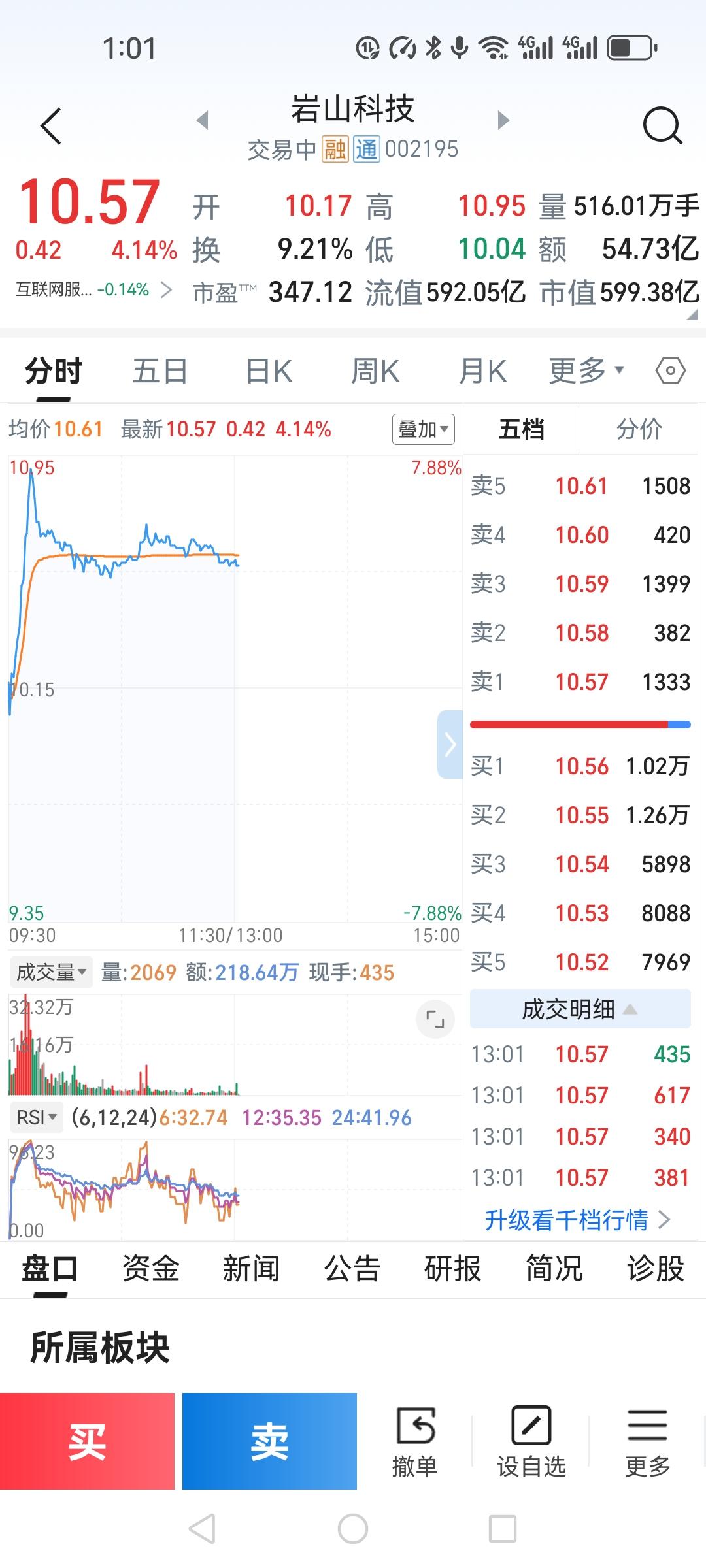This screenshot has width=706, height=1568.
Task: Open the RSI indicator dropdown
Action: tap(36, 1117)
